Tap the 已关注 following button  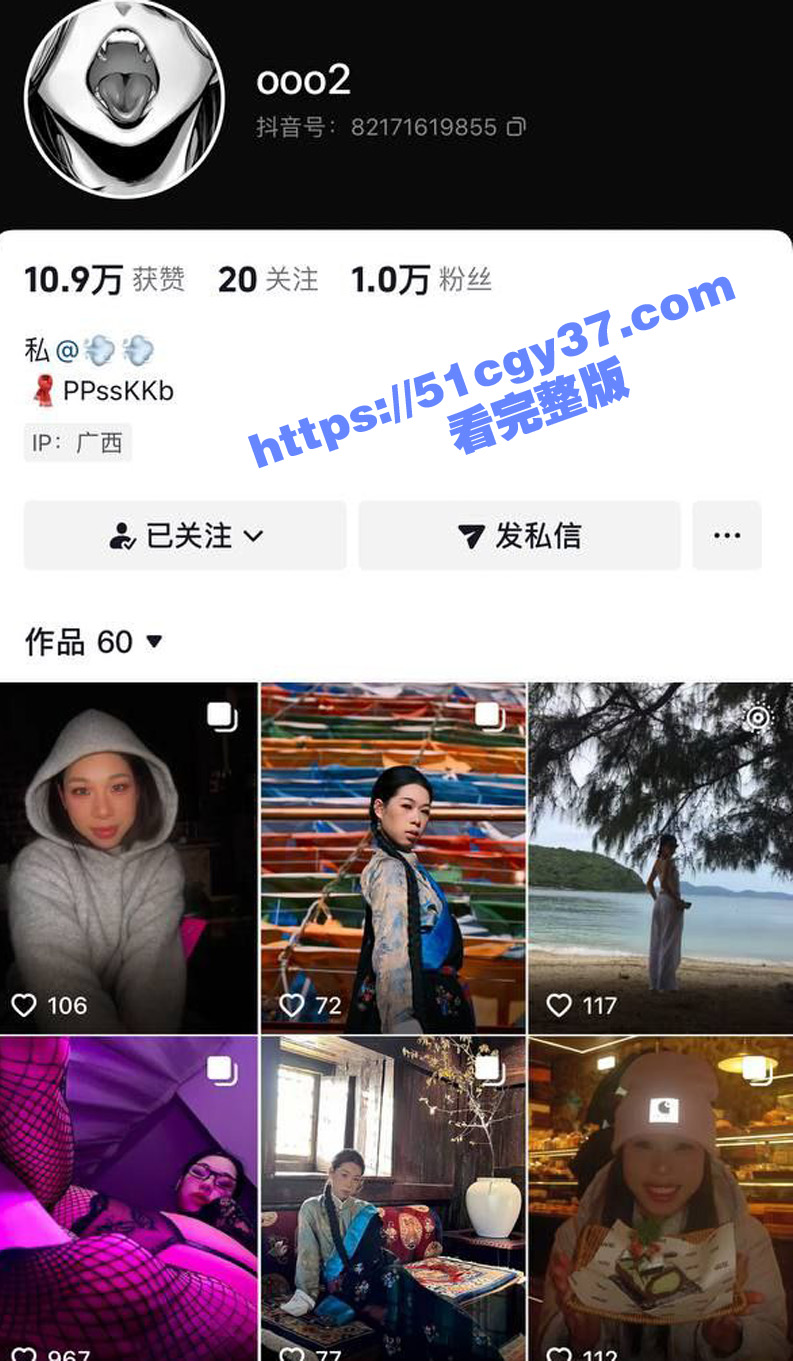[185, 536]
